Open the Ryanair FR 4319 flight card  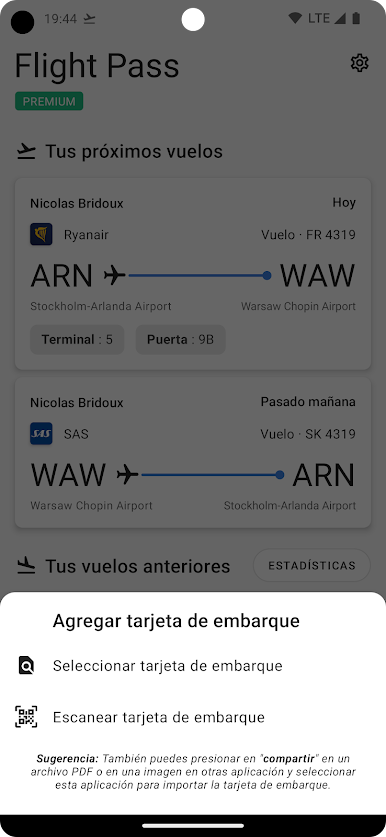(x=193, y=274)
